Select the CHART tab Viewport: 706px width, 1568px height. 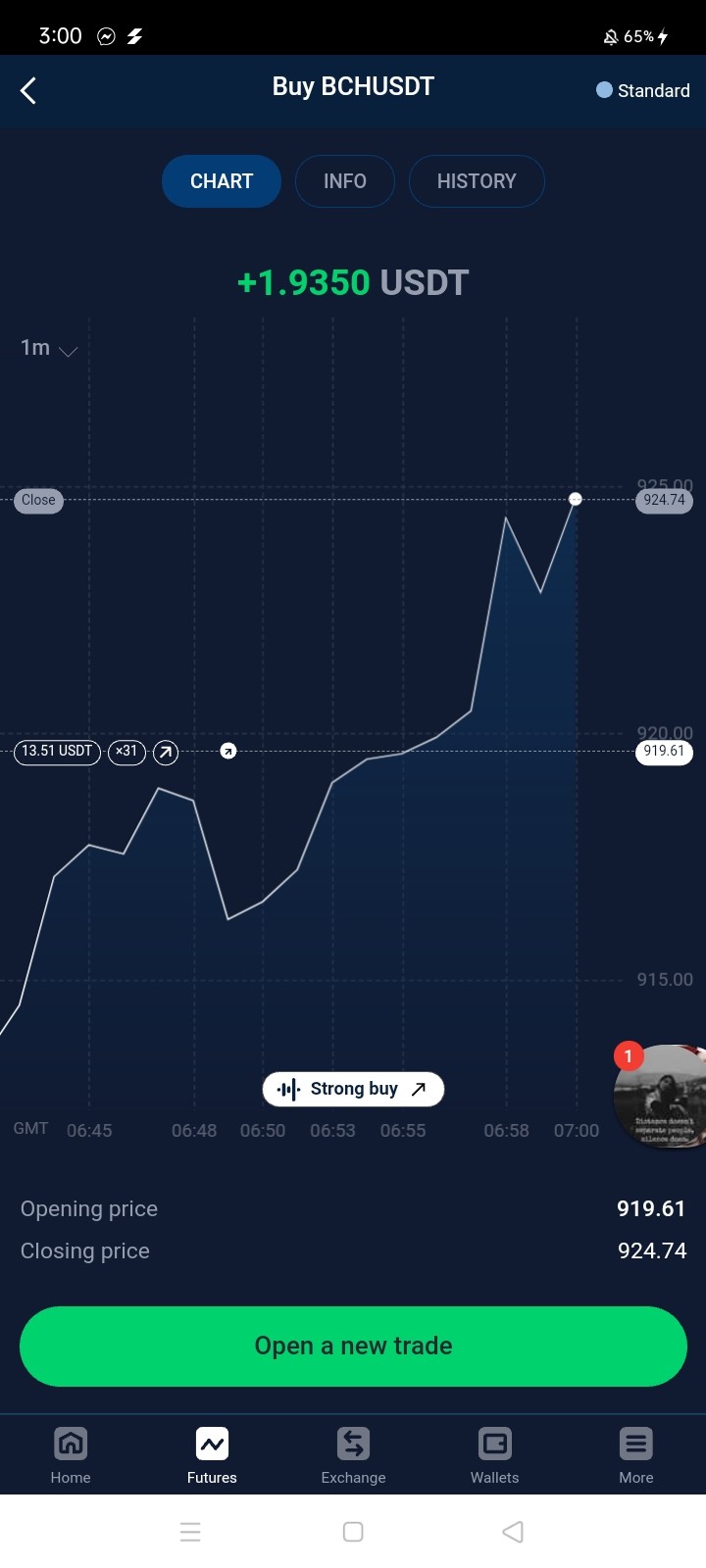pos(222,181)
